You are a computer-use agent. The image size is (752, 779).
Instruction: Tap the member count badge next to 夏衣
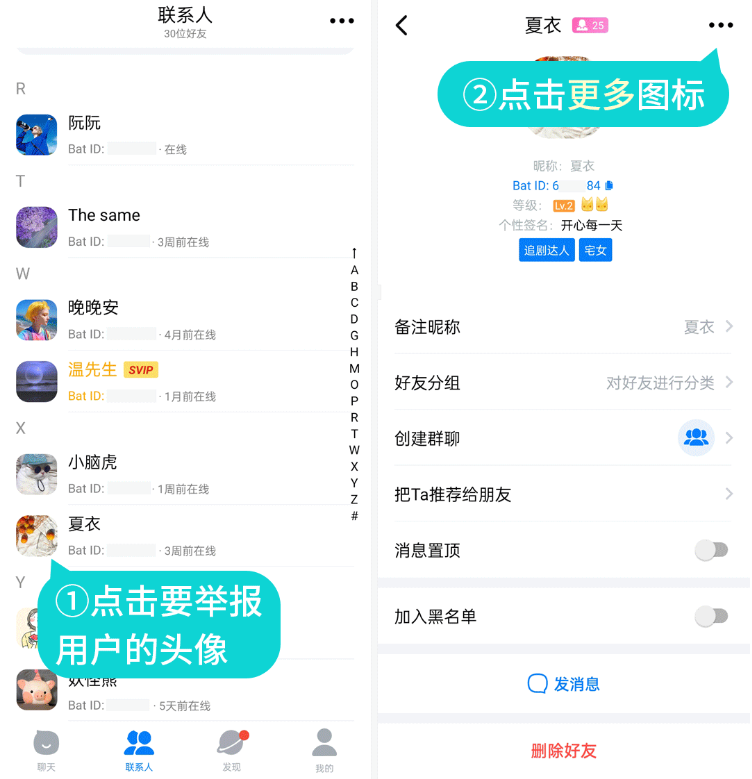[x=590, y=24]
